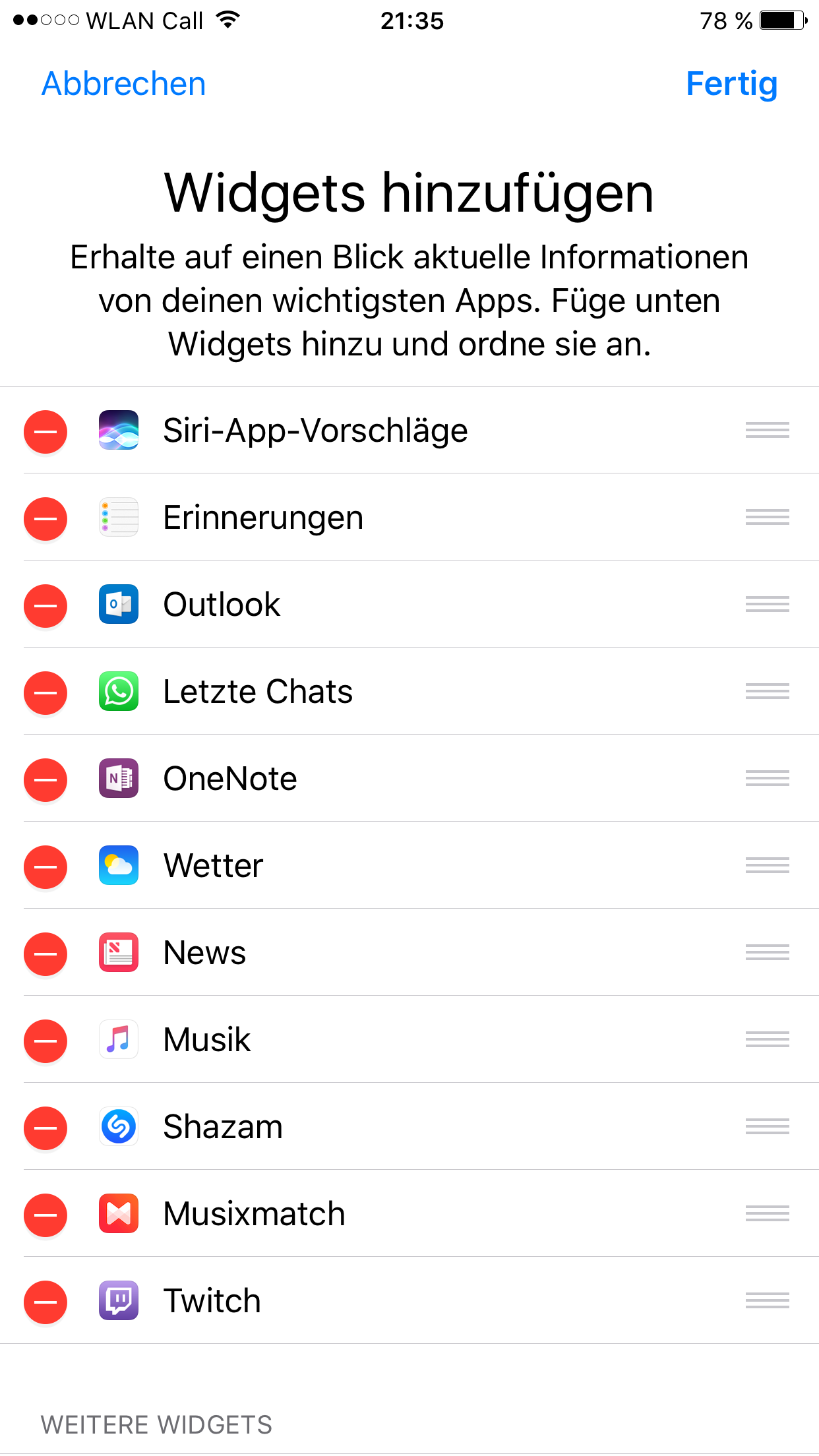Remove the News widget
The image size is (819, 1456).
tap(45, 954)
